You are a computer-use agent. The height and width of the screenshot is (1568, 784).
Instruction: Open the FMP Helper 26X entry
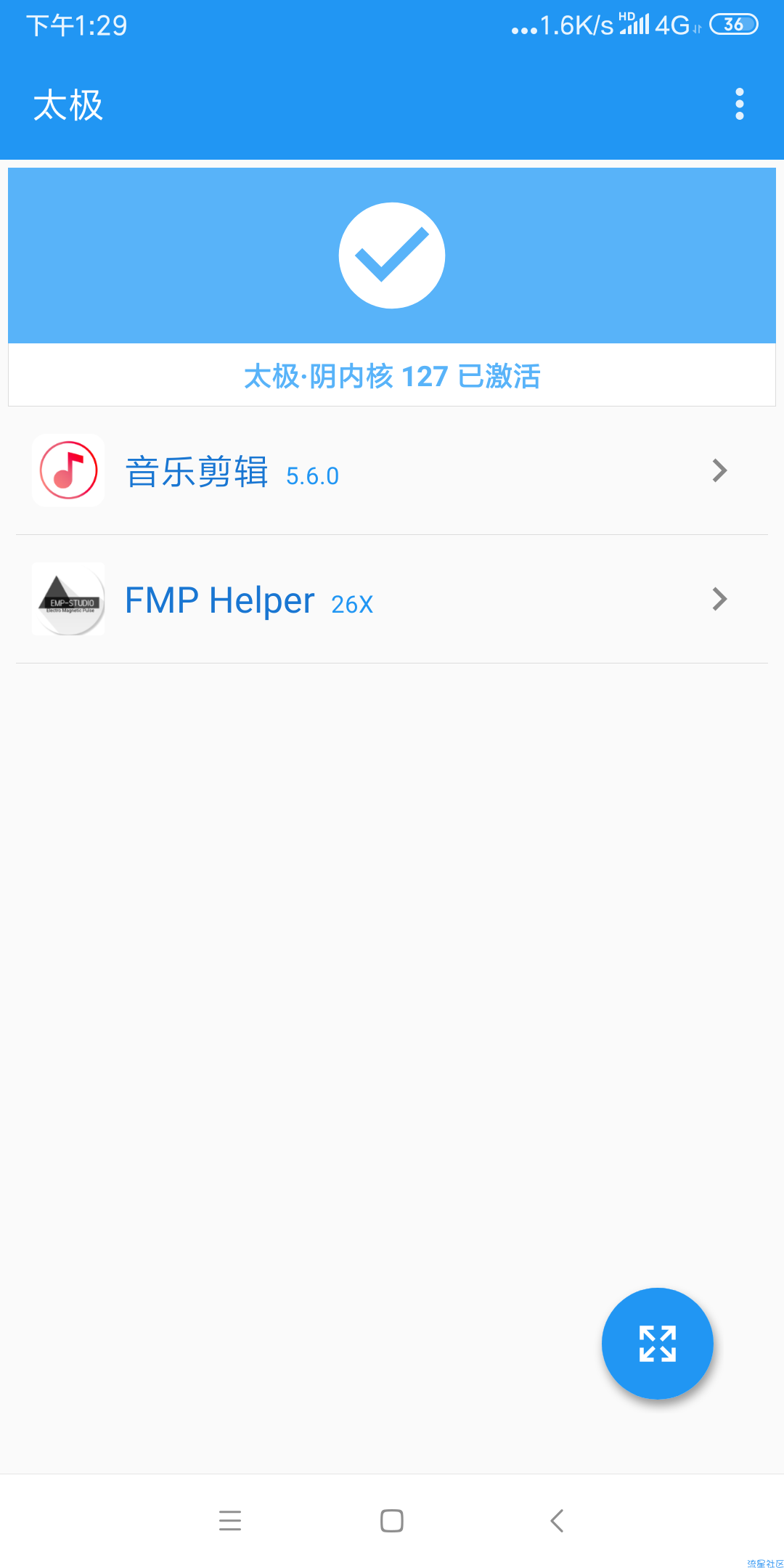pyautogui.click(x=392, y=599)
